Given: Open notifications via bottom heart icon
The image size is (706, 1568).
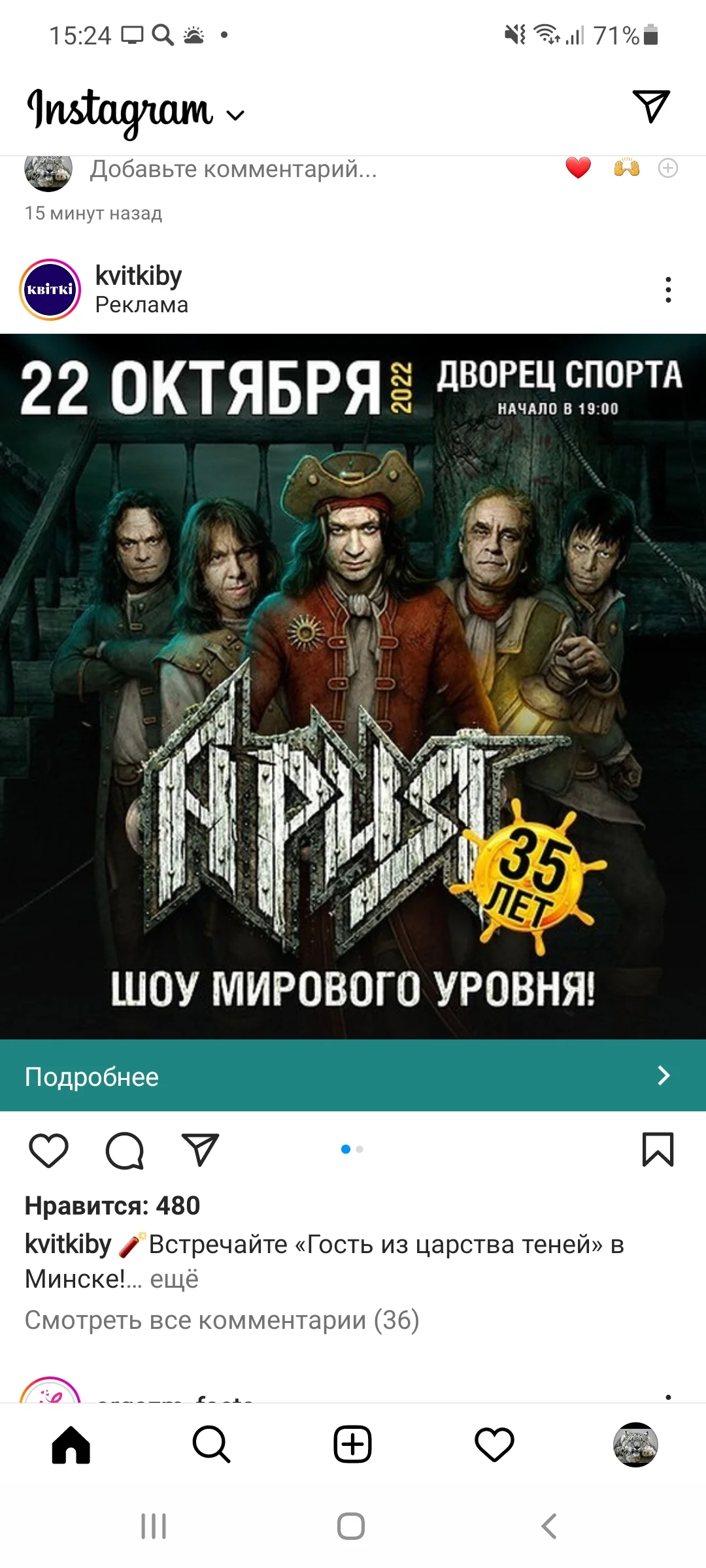Looking at the screenshot, I should point(495,1444).
